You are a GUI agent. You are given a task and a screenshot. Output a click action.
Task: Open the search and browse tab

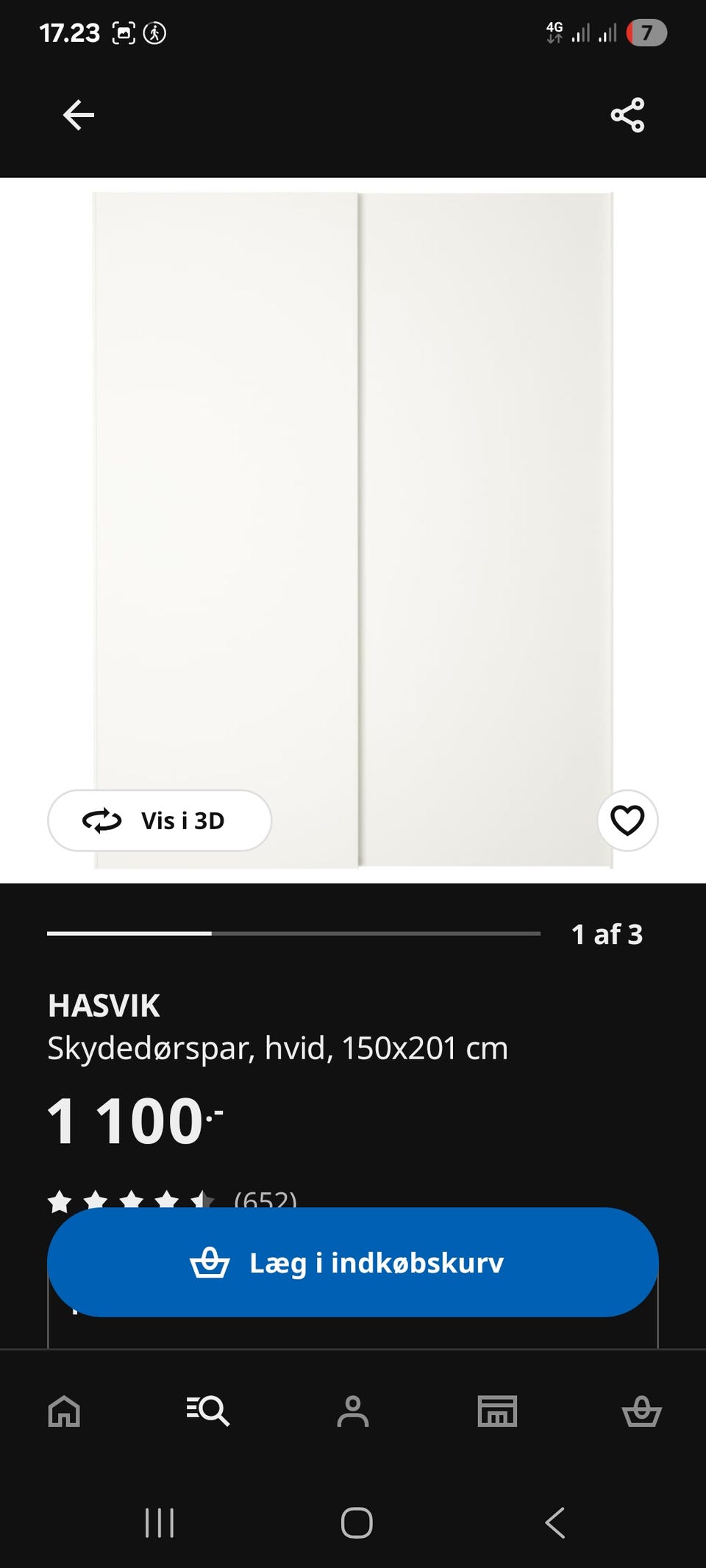click(x=208, y=1411)
